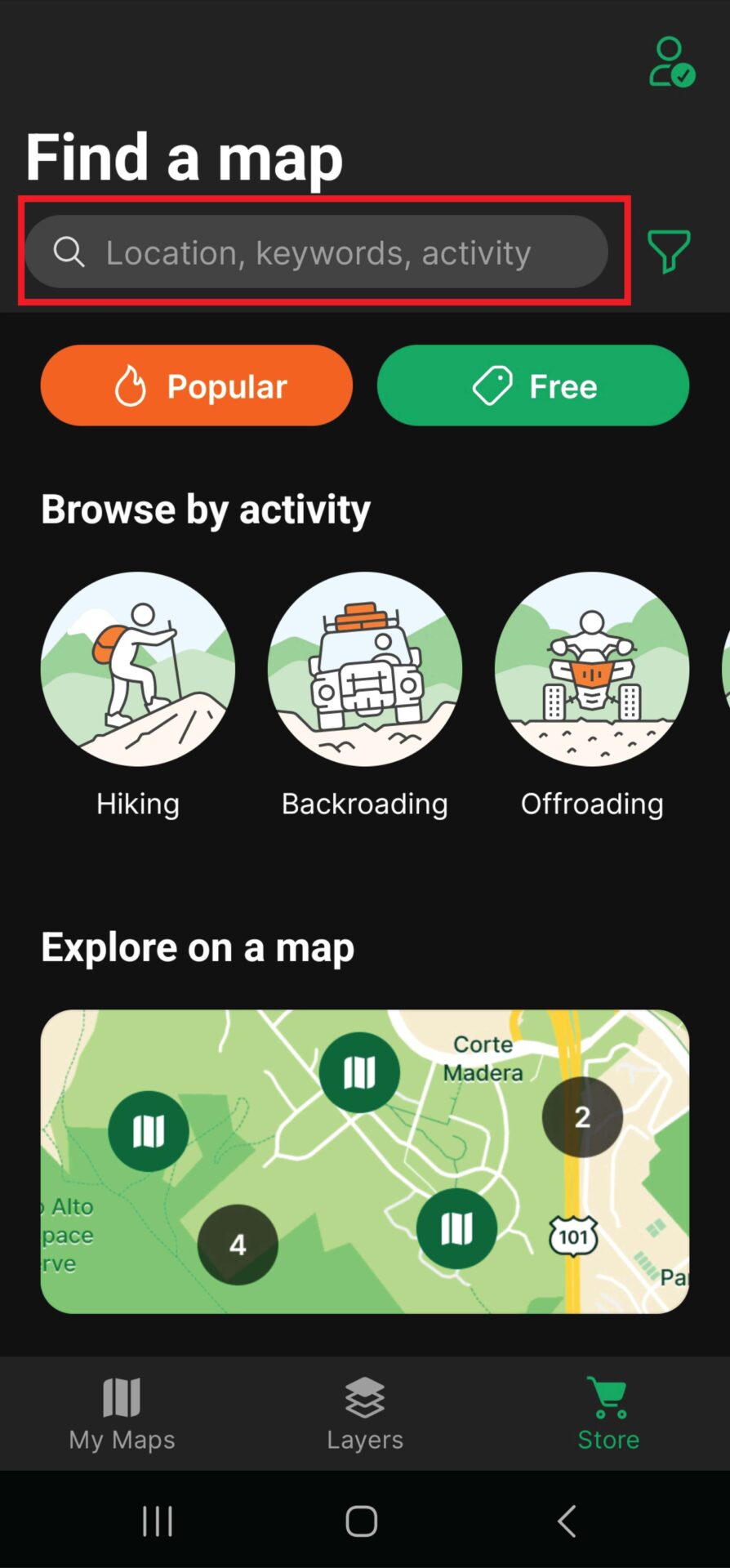Expand the cluster of 2 maps near Highway 101
This screenshot has width=730, height=1568.
(581, 1116)
